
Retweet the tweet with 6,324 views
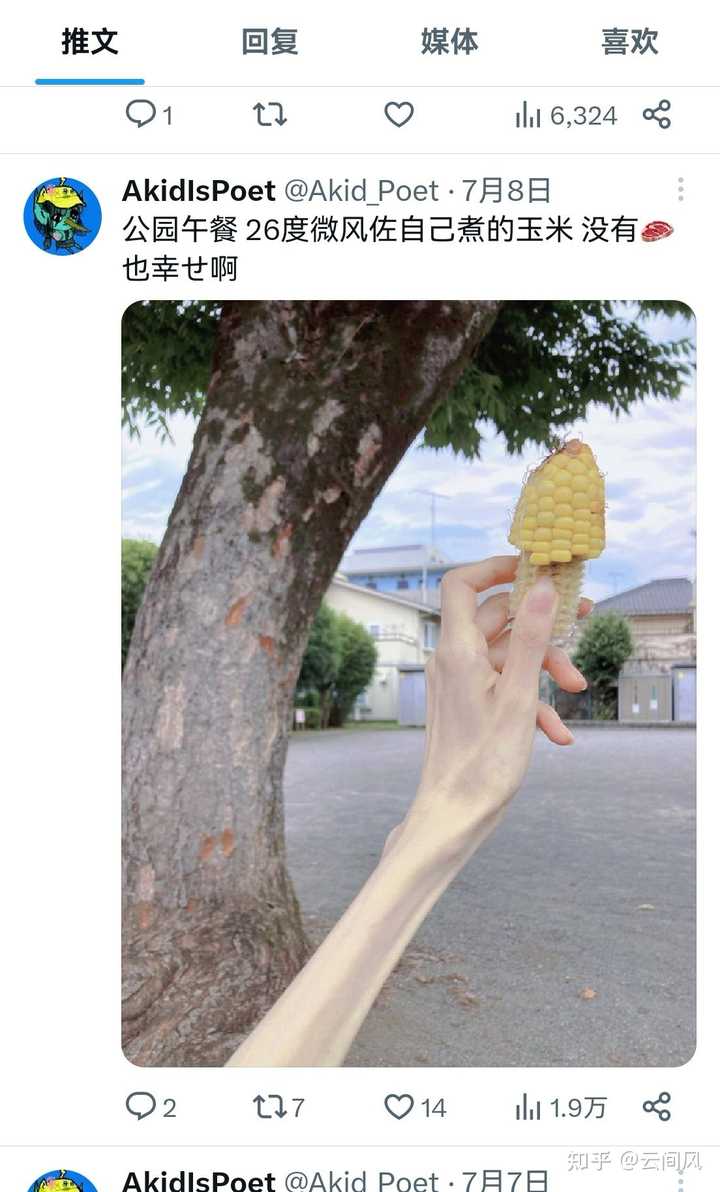[269, 115]
